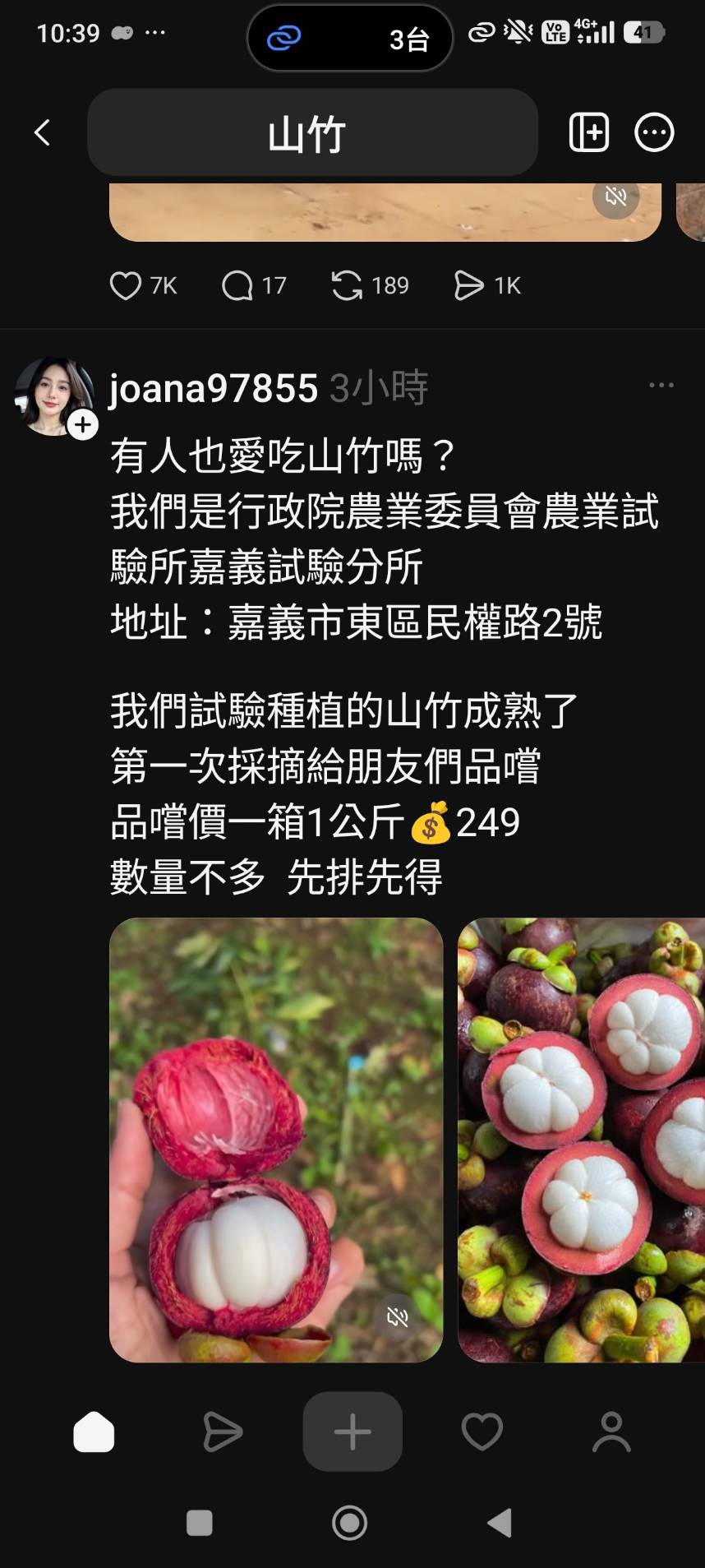Repost the post with 189 reposts

coord(347,286)
